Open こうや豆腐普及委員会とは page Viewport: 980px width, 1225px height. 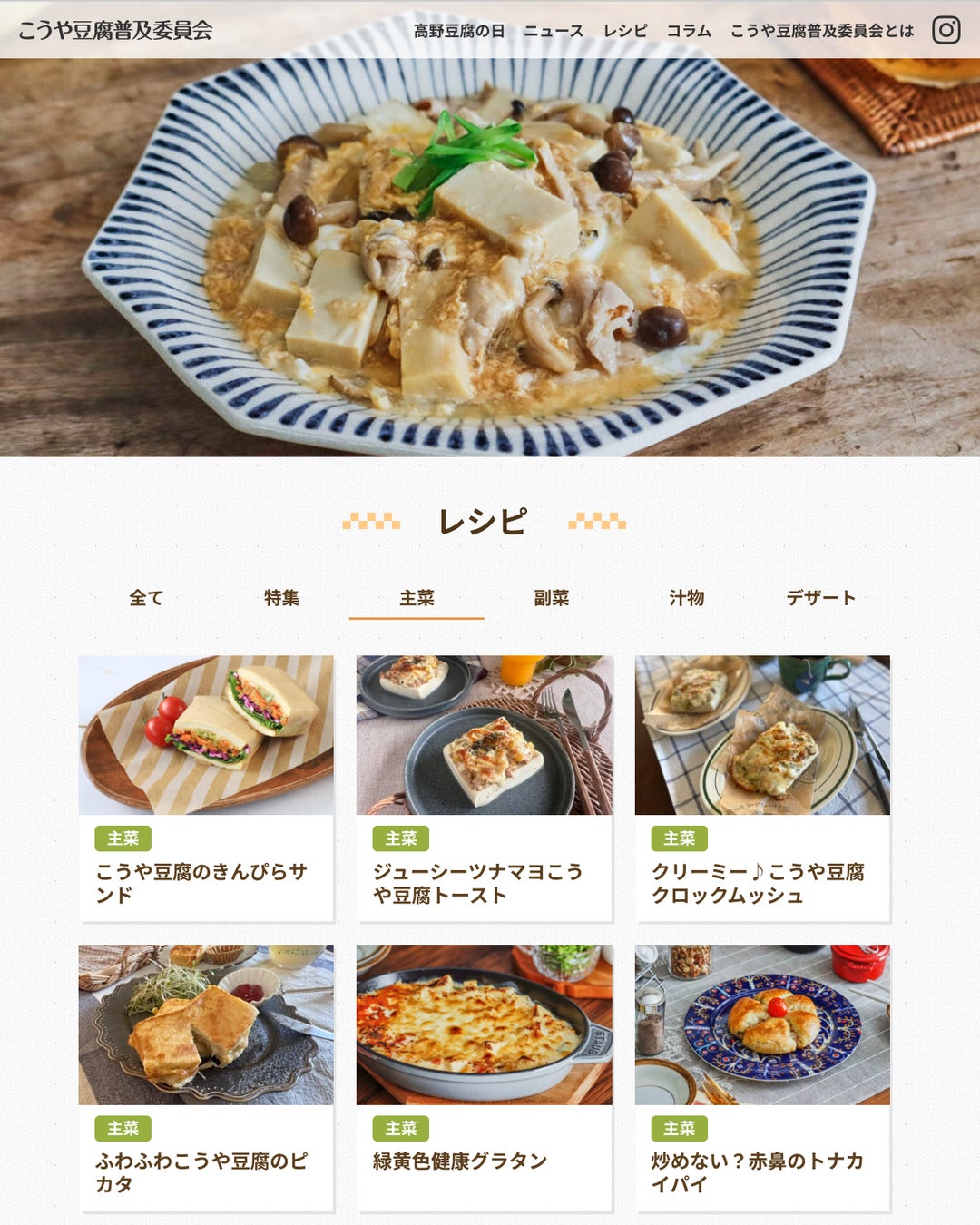pos(822,31)
